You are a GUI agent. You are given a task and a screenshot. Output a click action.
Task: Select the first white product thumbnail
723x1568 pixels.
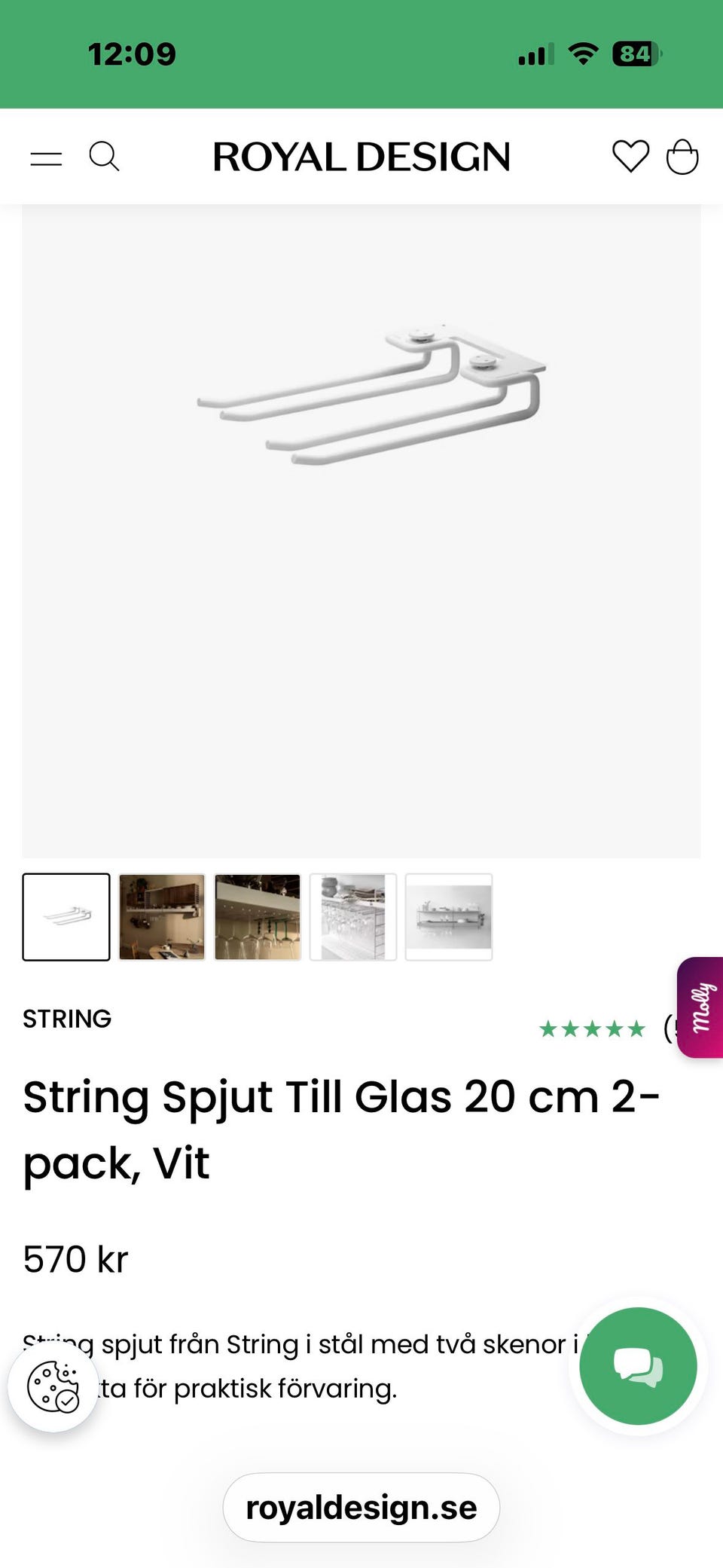[66, 917]
